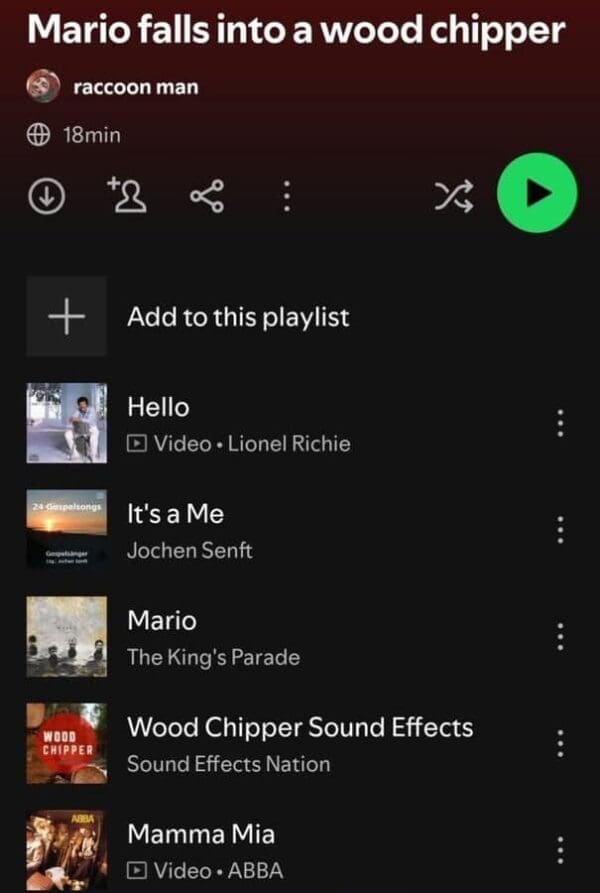600x893 pixels.
Task: Start playing the playlist
Action: 539,192
